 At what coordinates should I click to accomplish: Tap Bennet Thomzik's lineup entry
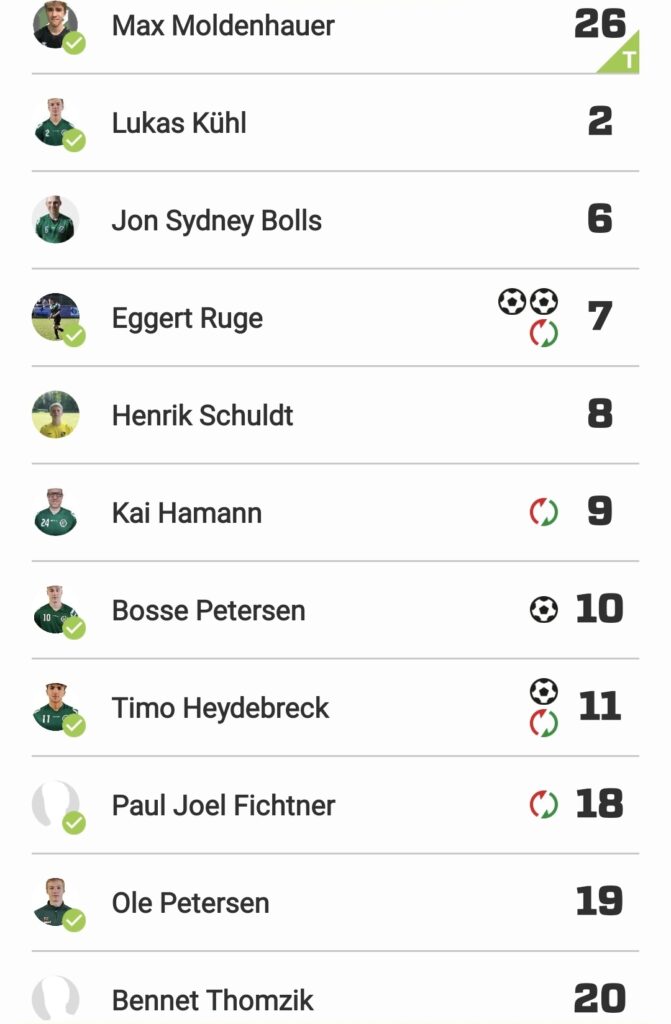click(212, 999)
